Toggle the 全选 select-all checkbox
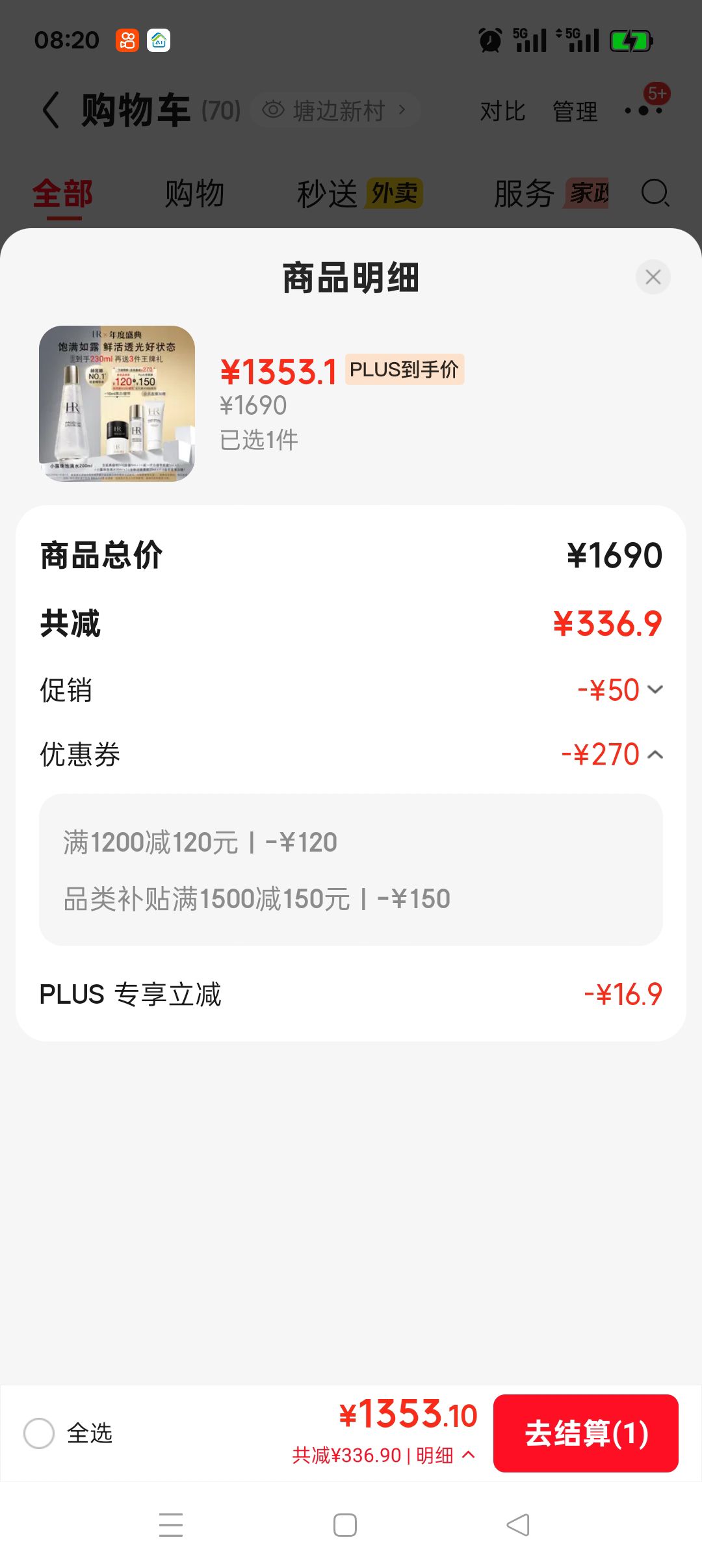 [x=39, y=1433]
